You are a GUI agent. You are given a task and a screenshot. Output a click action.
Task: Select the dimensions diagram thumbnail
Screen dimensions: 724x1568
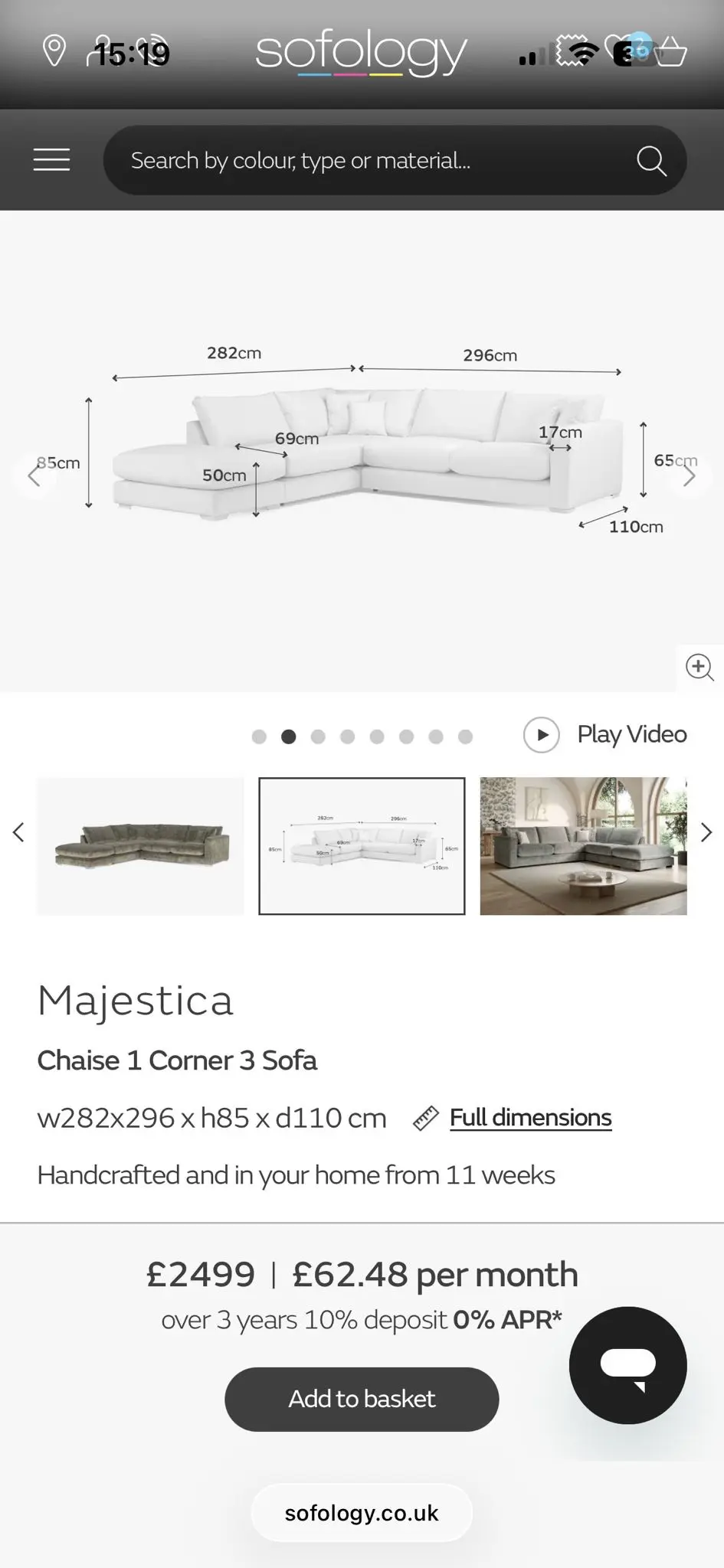[x=362, y=846]
